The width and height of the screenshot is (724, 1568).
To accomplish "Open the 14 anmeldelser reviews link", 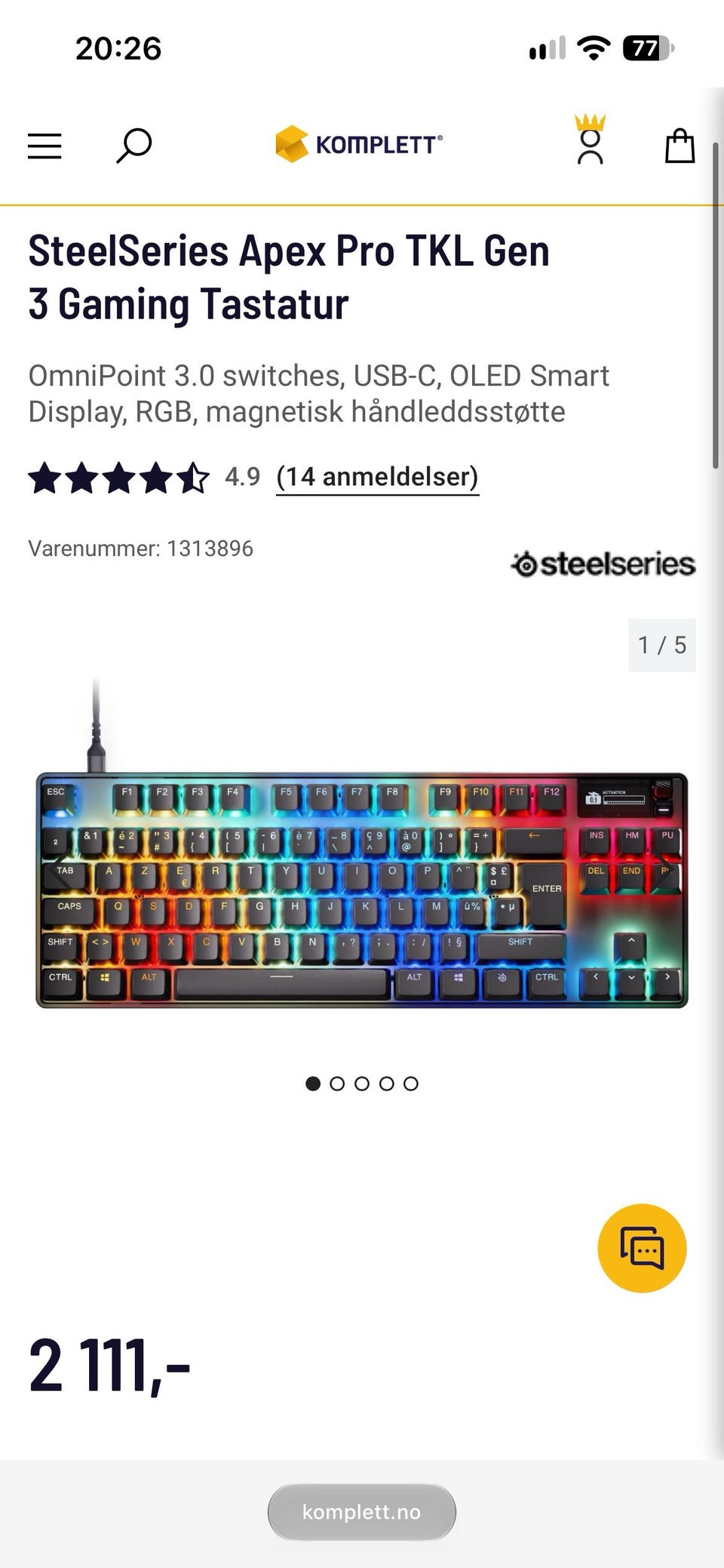I will 377,477.
